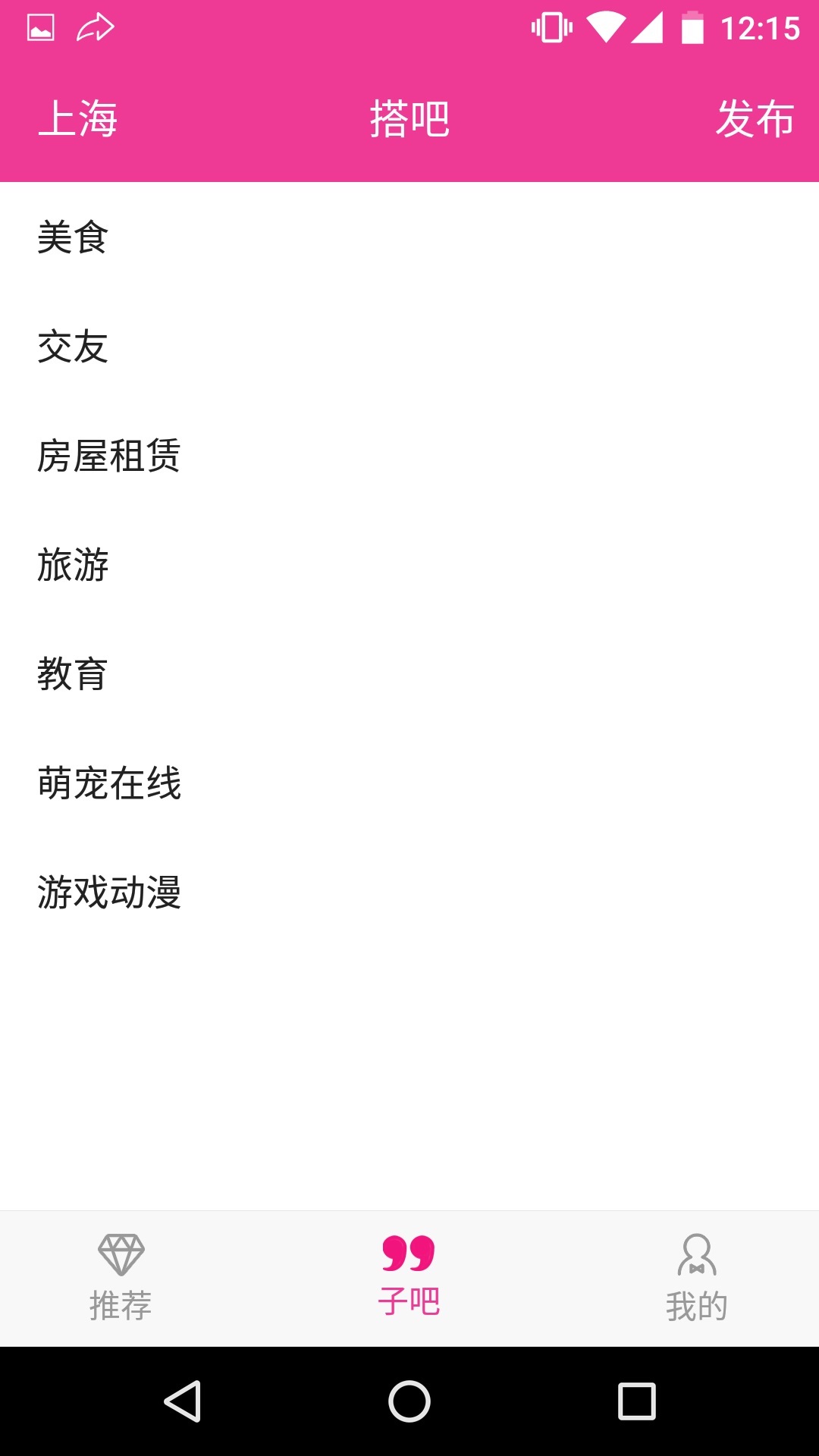Return to the home screen
Image resolution: width=819 pixels, height=1456 pixels.
(409, 1401)
